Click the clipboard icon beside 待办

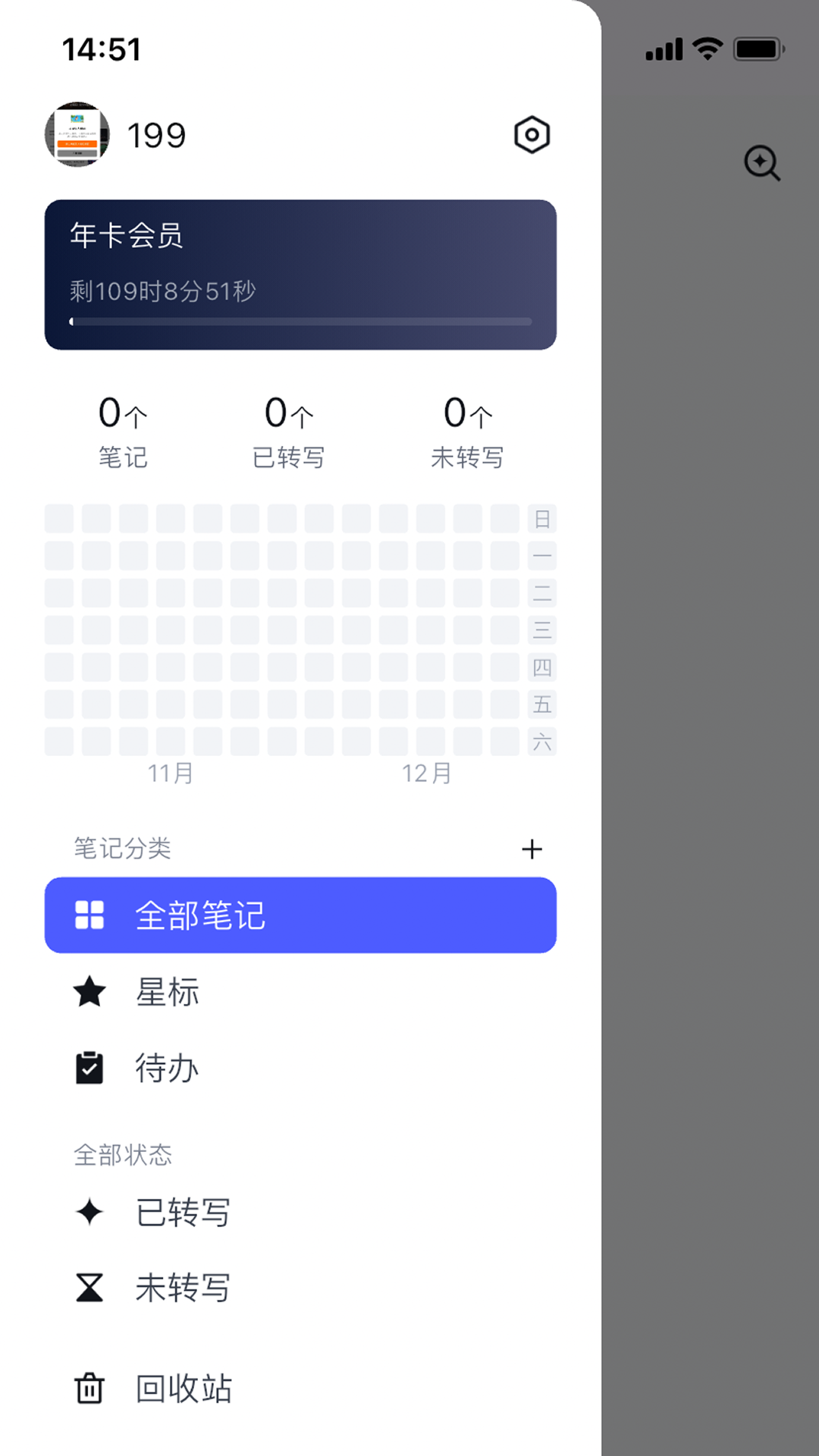(90, 1066)
